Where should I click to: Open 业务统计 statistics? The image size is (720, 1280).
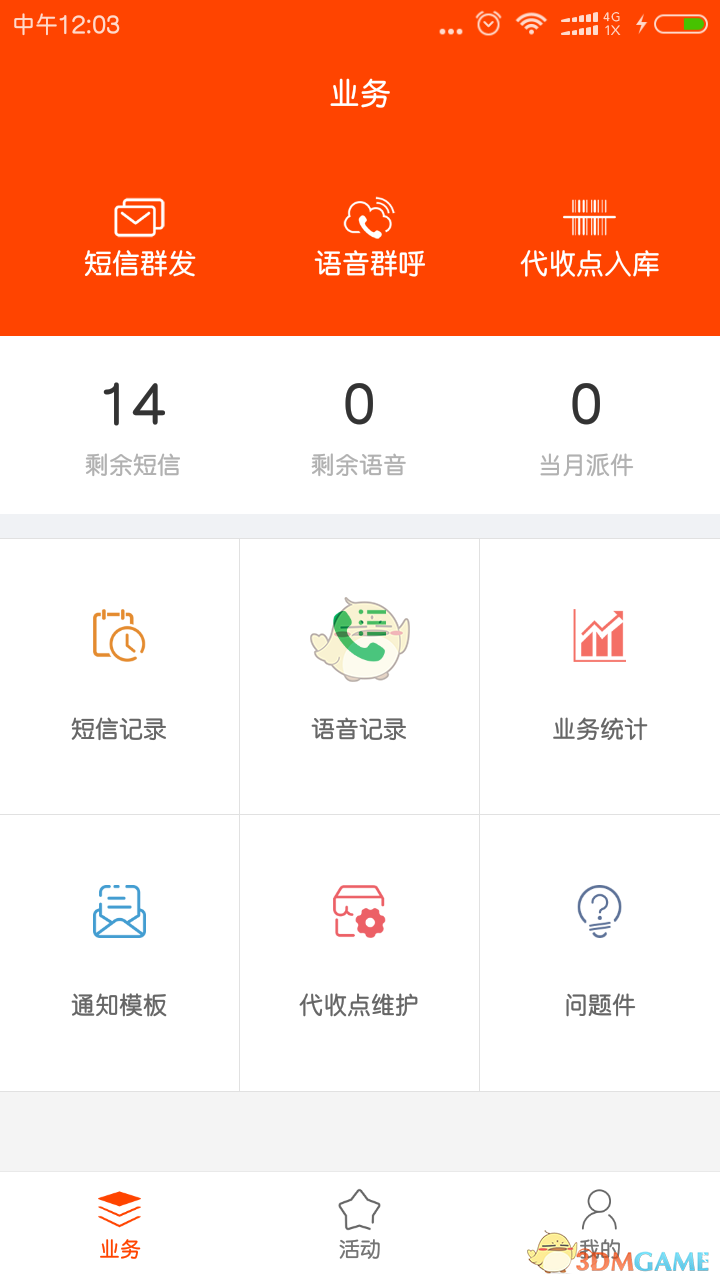pos(599,676)
